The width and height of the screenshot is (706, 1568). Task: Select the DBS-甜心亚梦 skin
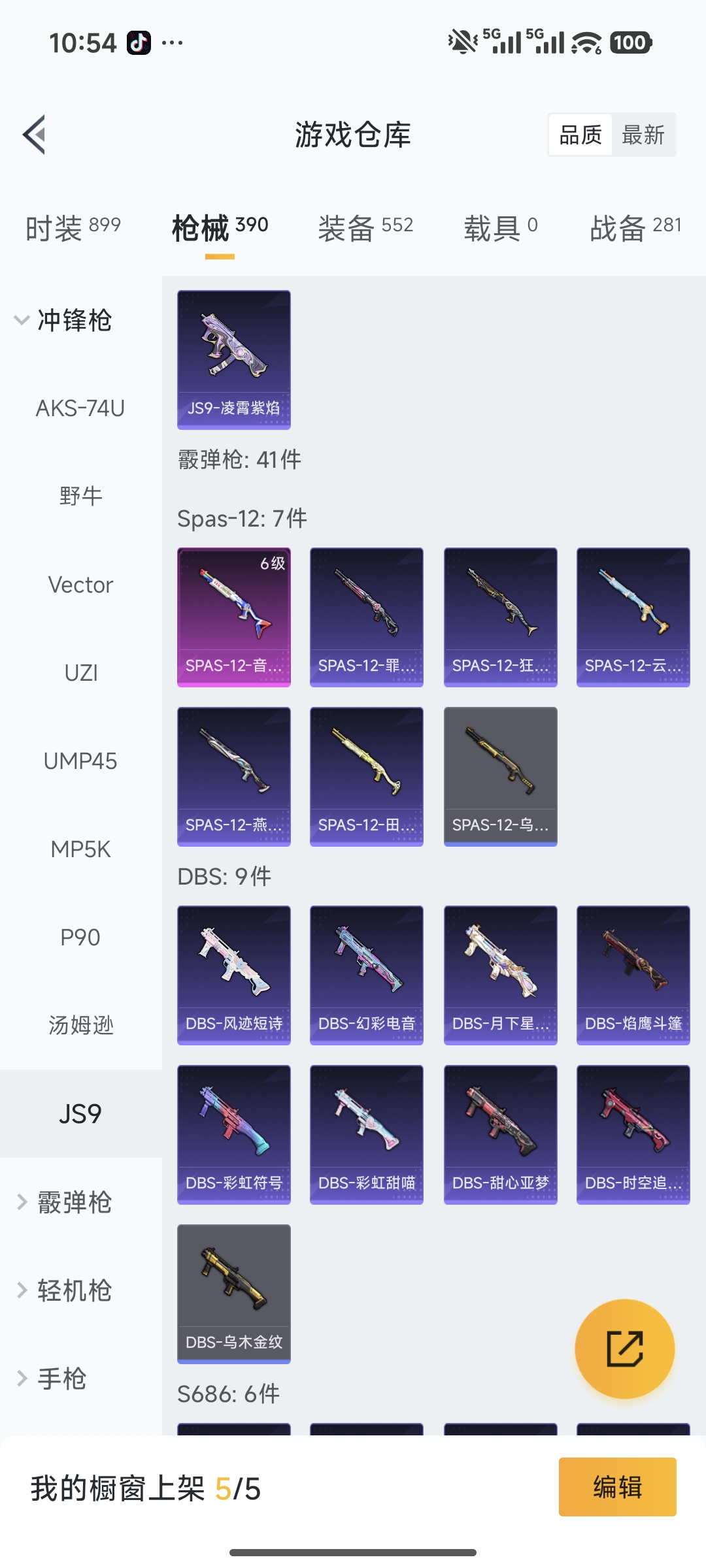[499, 1135]
